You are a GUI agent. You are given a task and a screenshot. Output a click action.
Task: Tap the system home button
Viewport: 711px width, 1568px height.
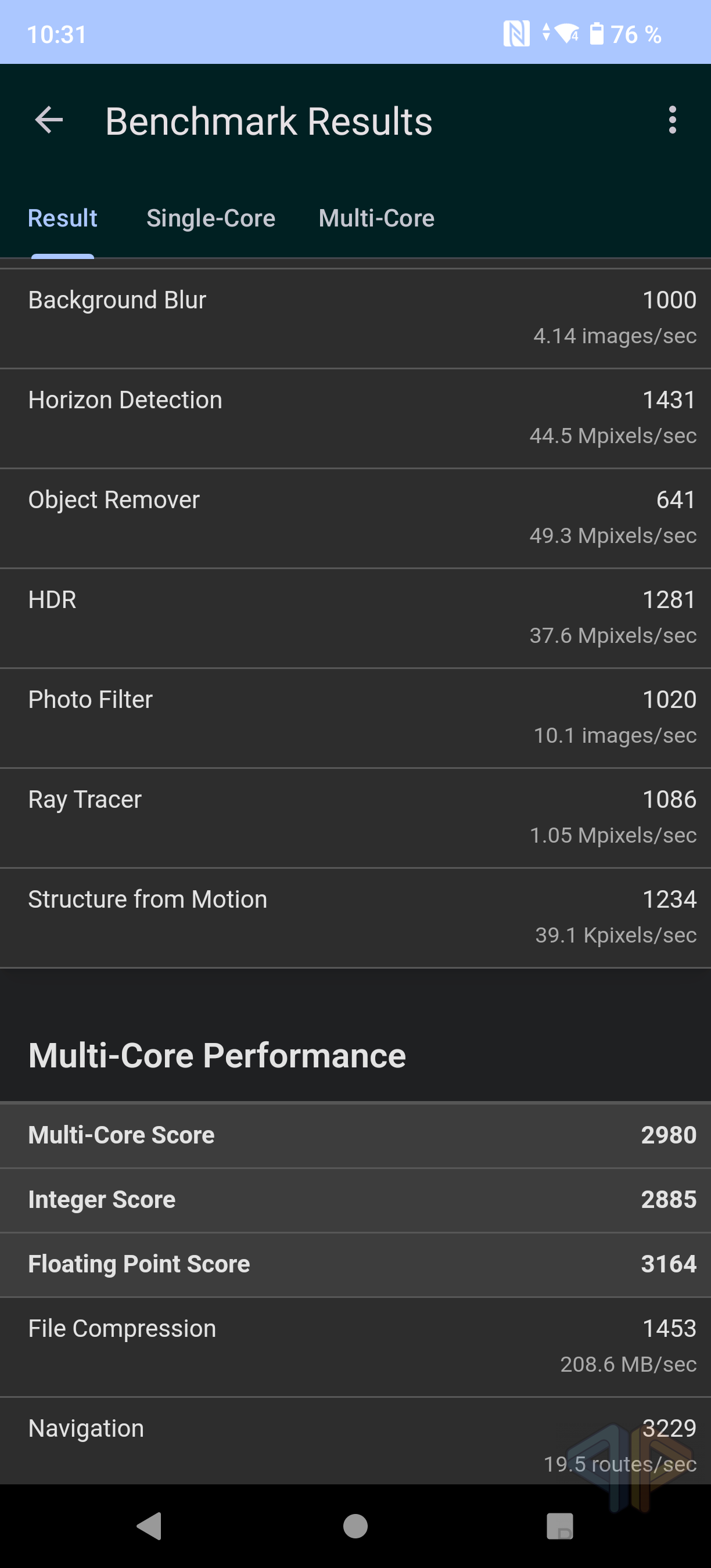[355, 1526]
